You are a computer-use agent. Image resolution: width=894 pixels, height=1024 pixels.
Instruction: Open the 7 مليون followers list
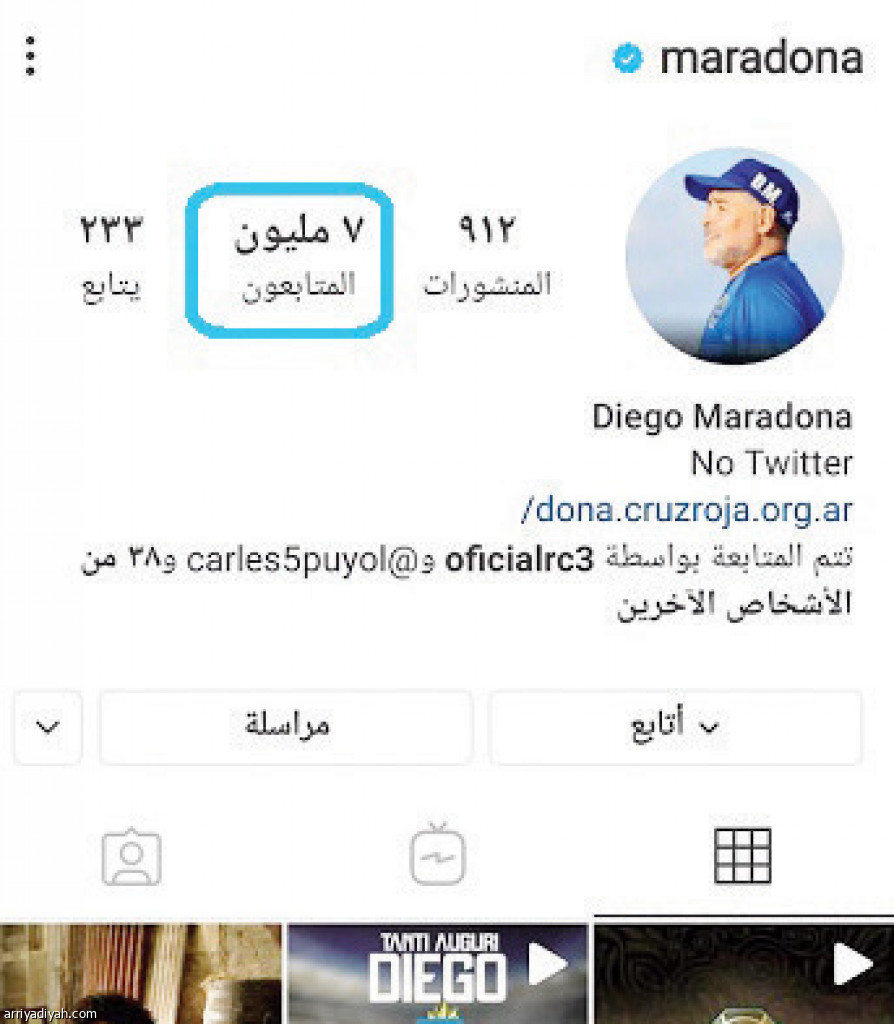pyautogui.click(x=290, y=256)
